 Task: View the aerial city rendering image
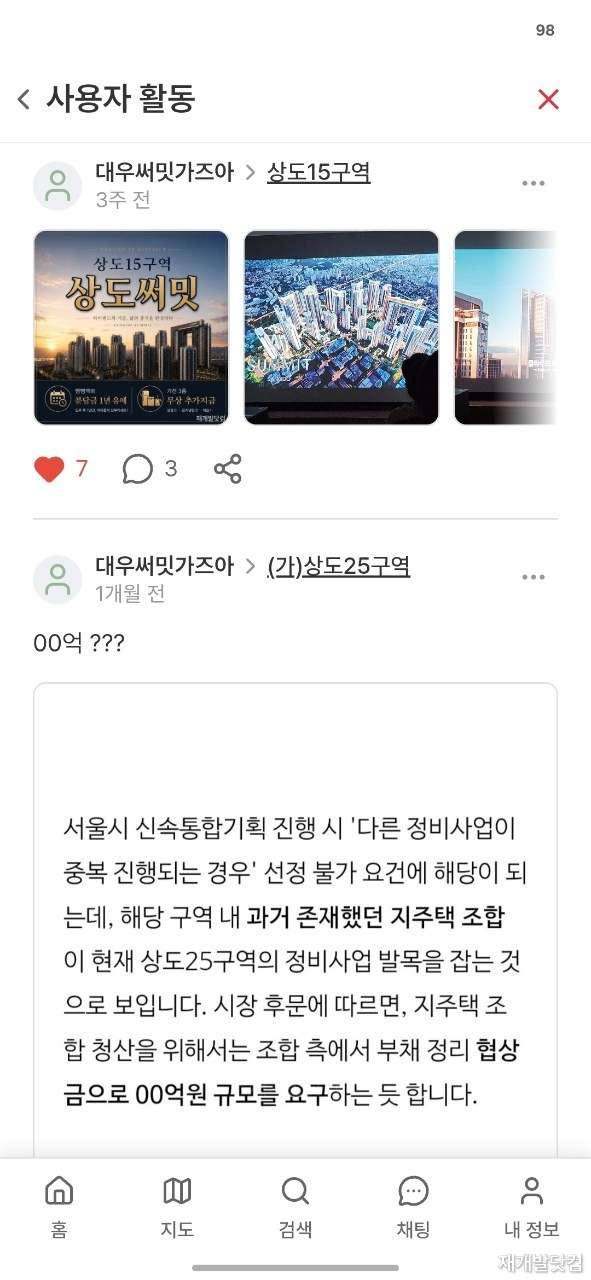point(341,328)
